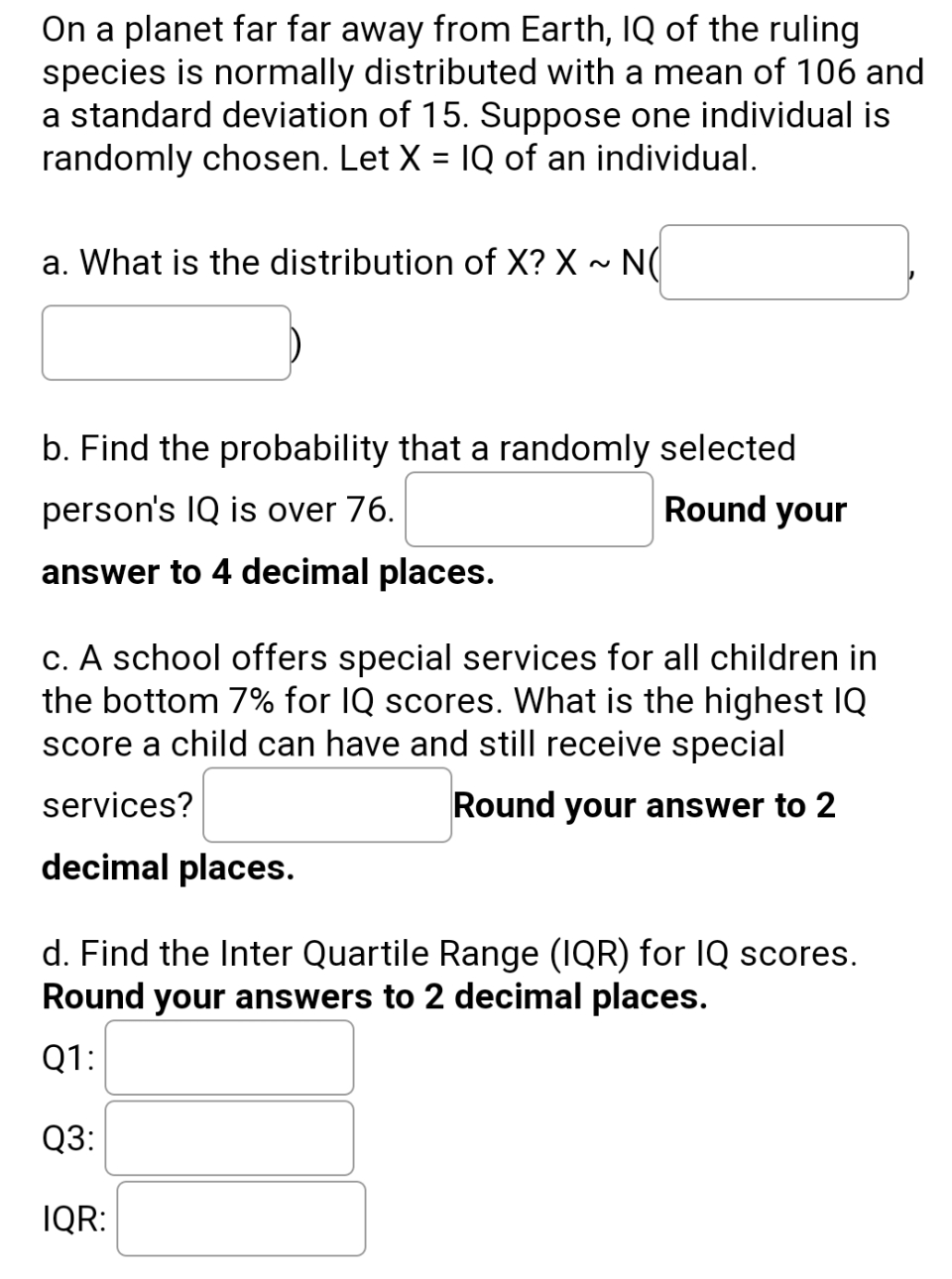Select the second distribution parameter input box
Viewport: 952px width, 1279px height.
point(167,343)
